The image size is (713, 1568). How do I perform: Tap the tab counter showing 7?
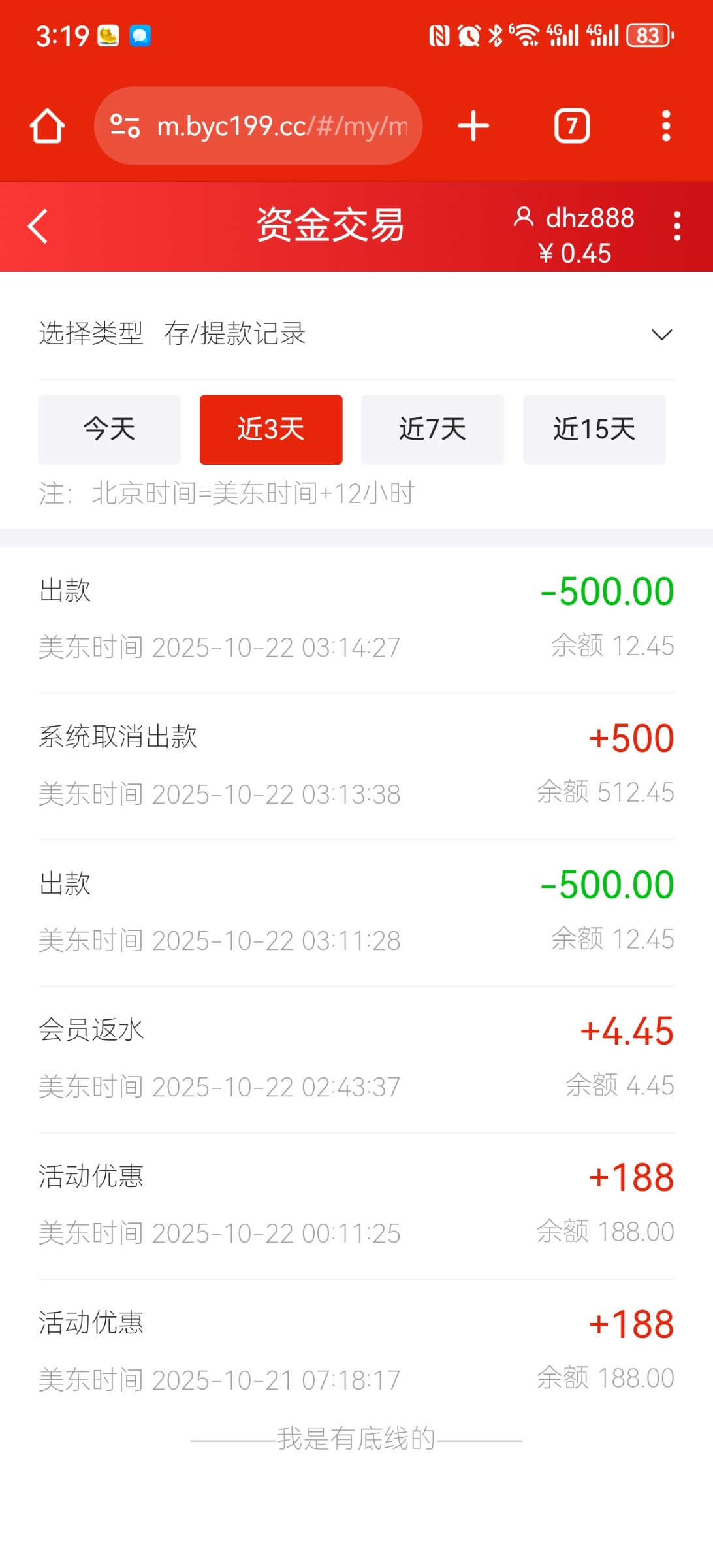(571, 125)
